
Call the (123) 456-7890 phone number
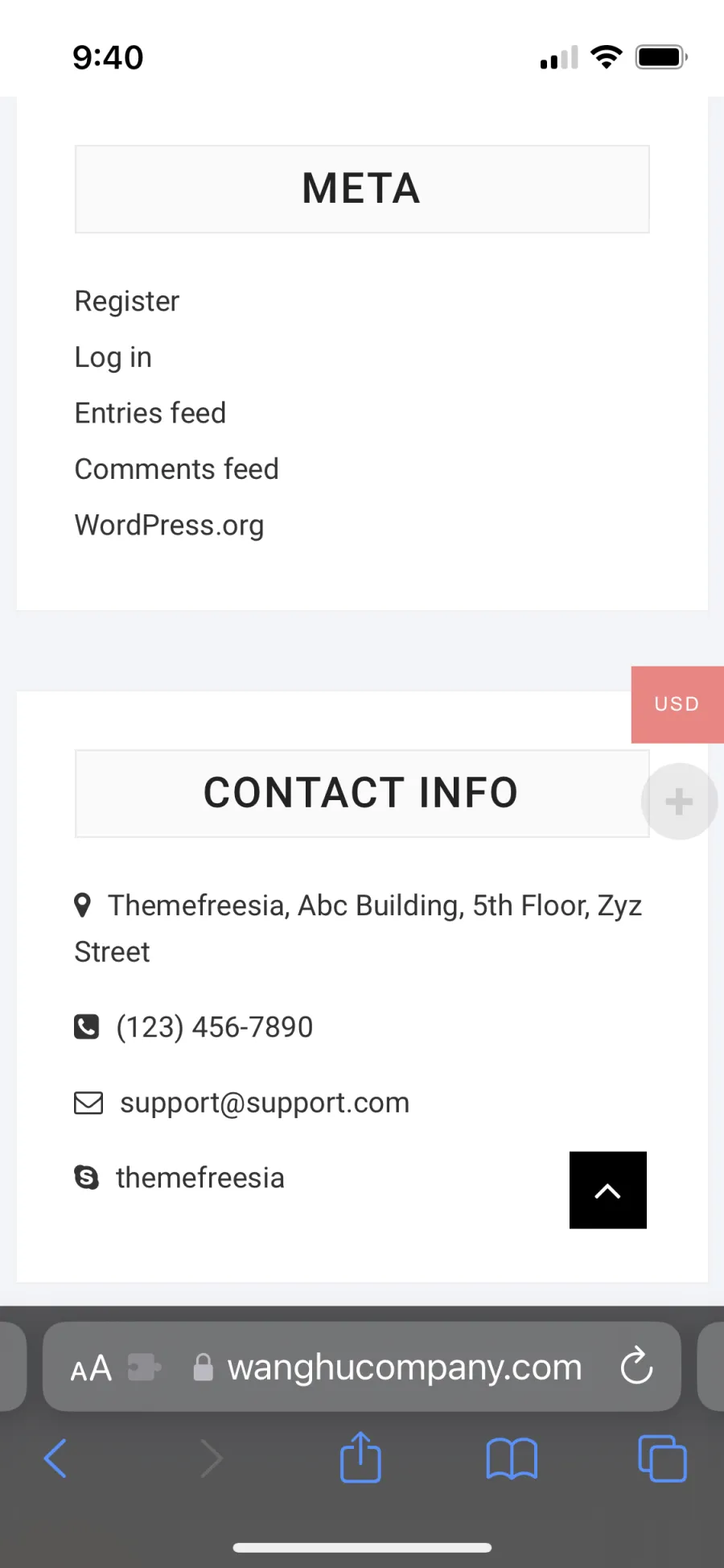214,1027
